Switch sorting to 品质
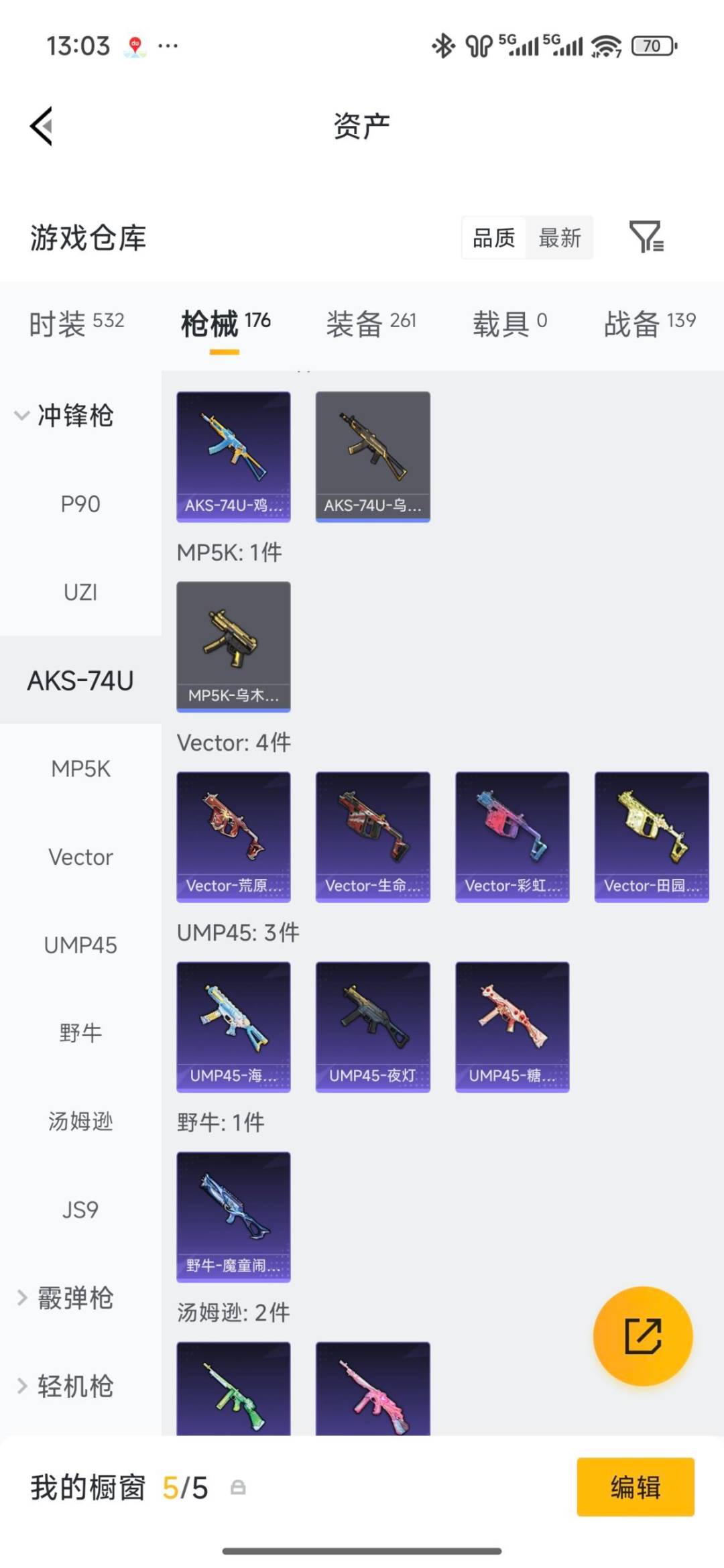 tap(493, 238)
